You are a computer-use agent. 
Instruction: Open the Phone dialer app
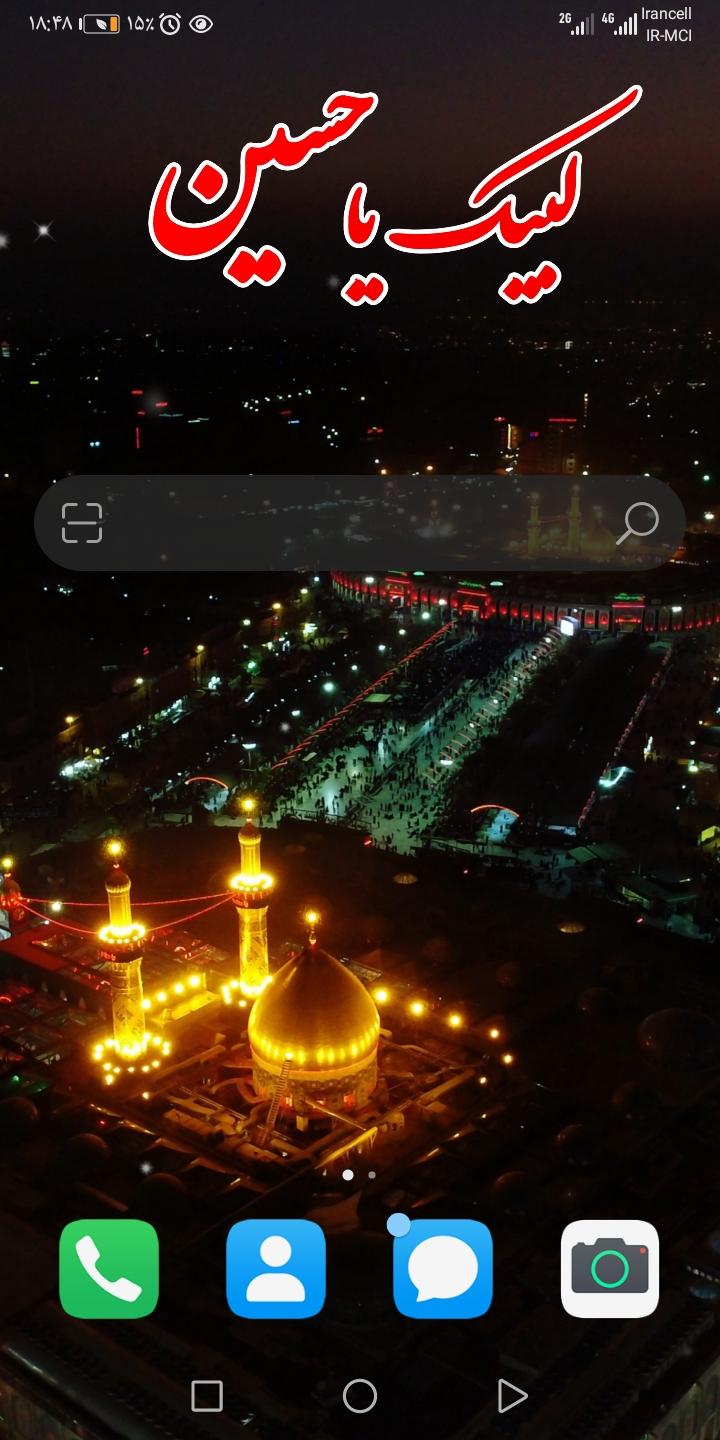[109, 1269]
